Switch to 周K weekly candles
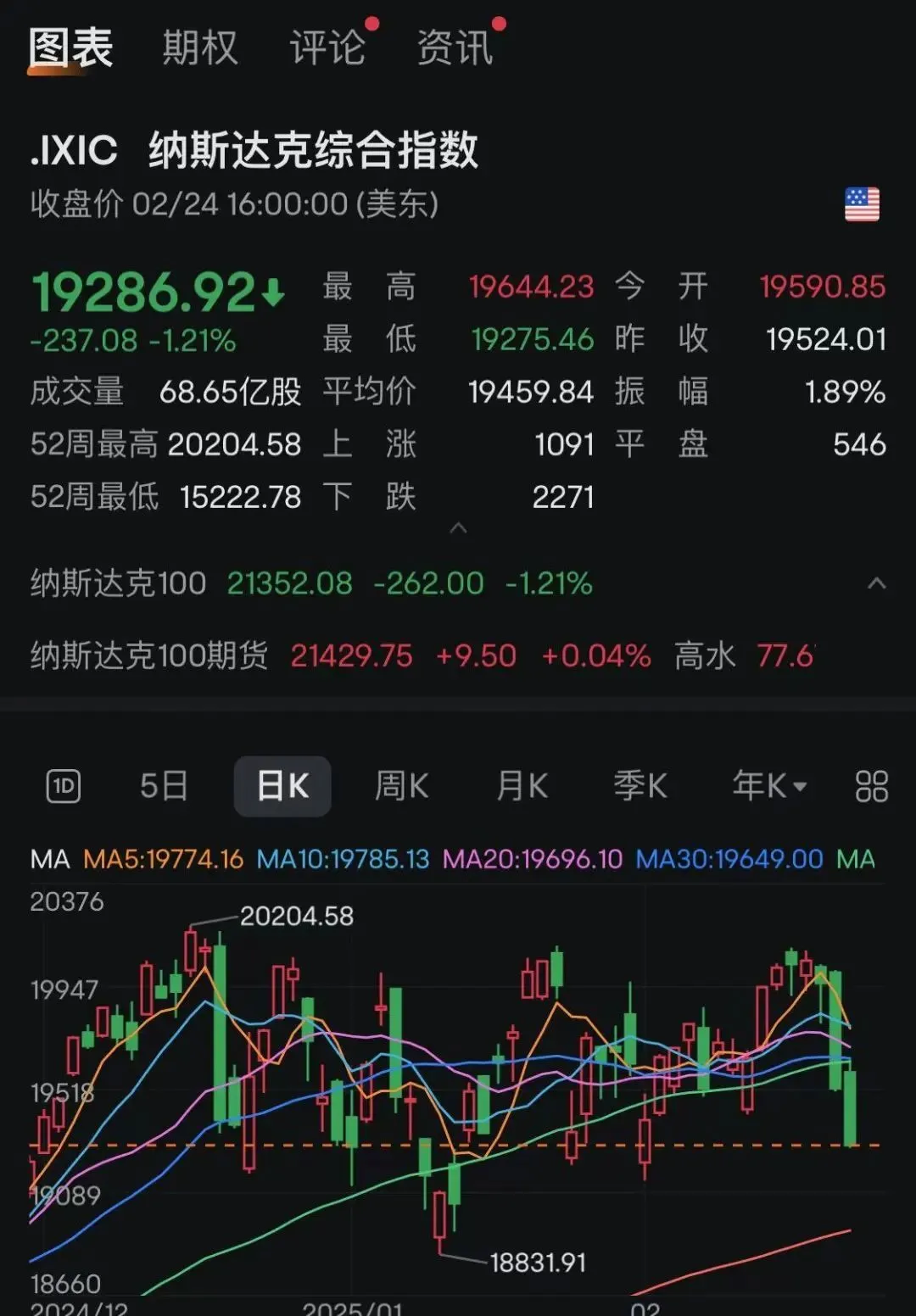916x1316 pixels. point(401,786)
